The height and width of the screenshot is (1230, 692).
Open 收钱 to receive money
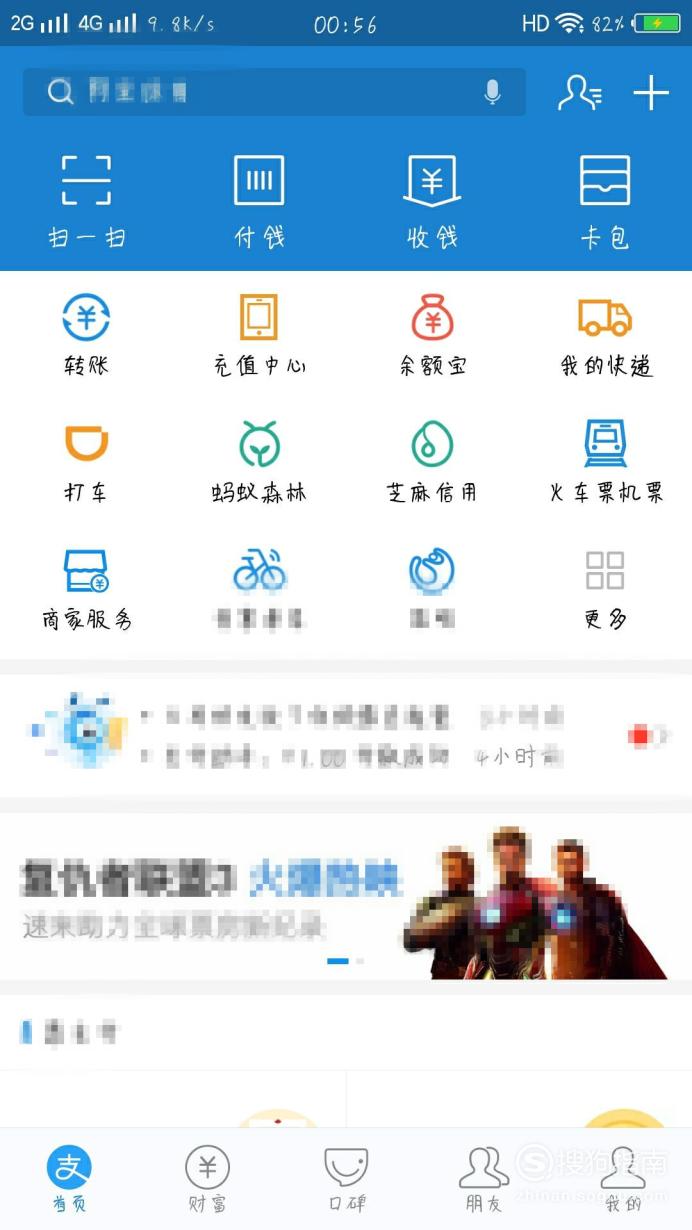coord(432,200)
